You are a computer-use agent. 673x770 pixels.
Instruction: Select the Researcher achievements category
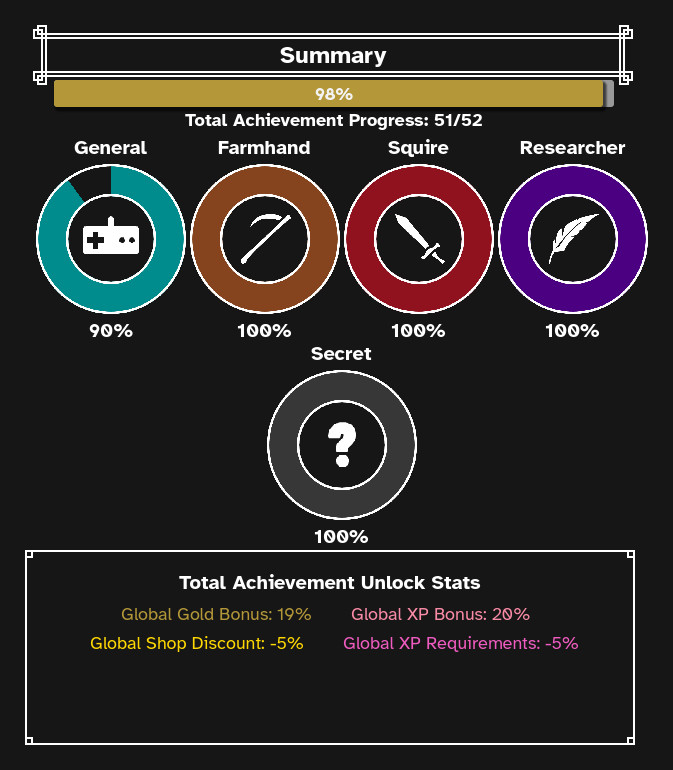573,239
